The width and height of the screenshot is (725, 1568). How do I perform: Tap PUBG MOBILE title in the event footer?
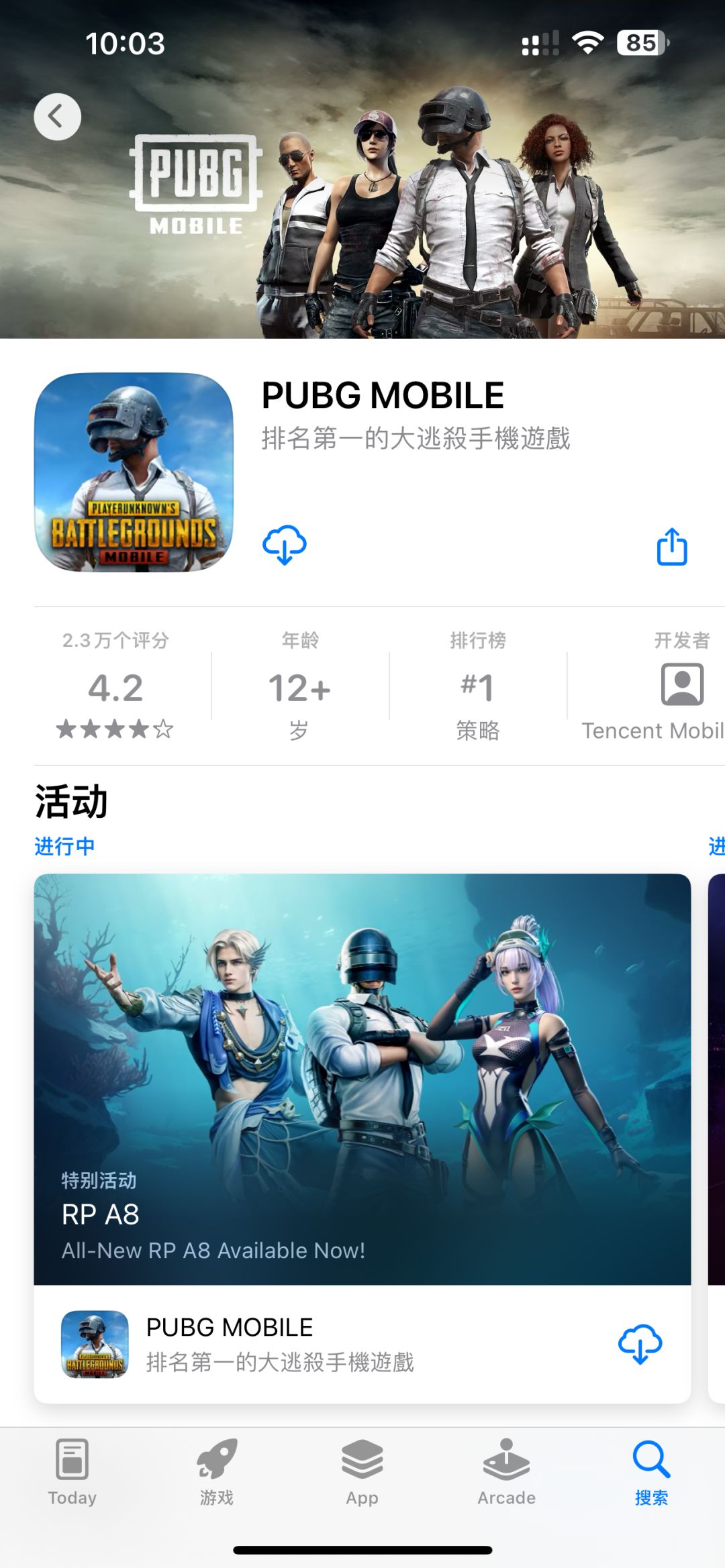click(229, 1326)
